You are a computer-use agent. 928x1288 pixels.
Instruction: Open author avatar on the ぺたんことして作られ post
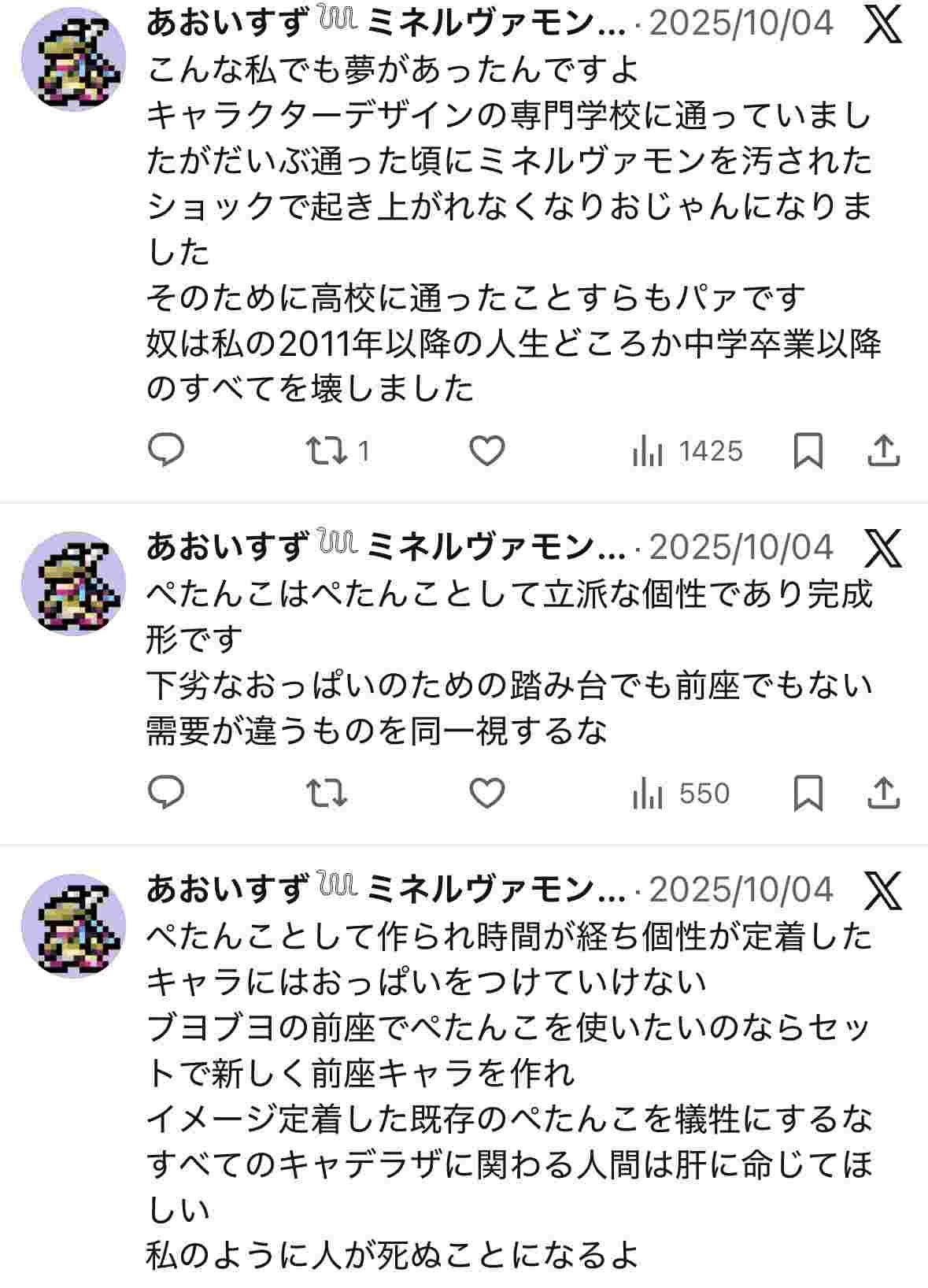coord(73,925)
